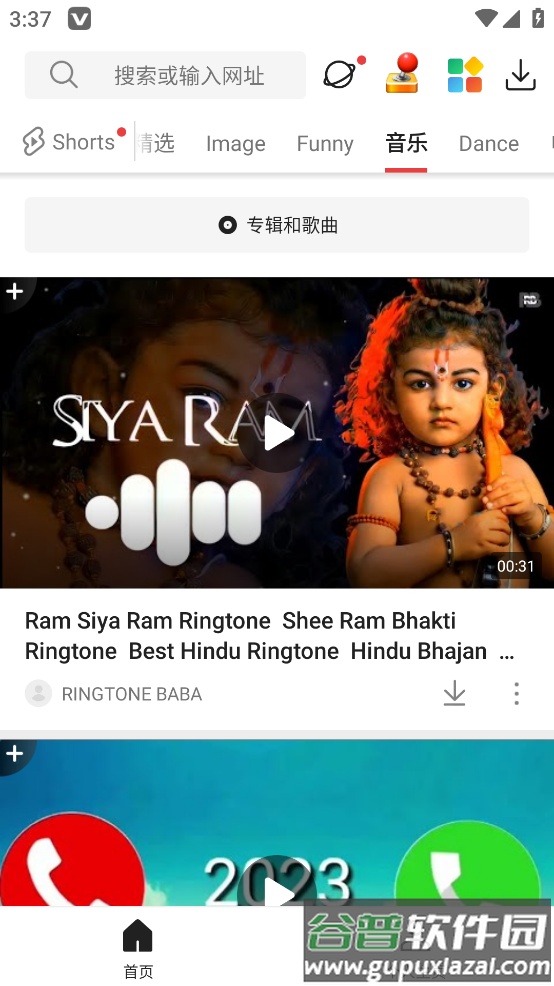Switch to the Dance tab

(489, 143)
